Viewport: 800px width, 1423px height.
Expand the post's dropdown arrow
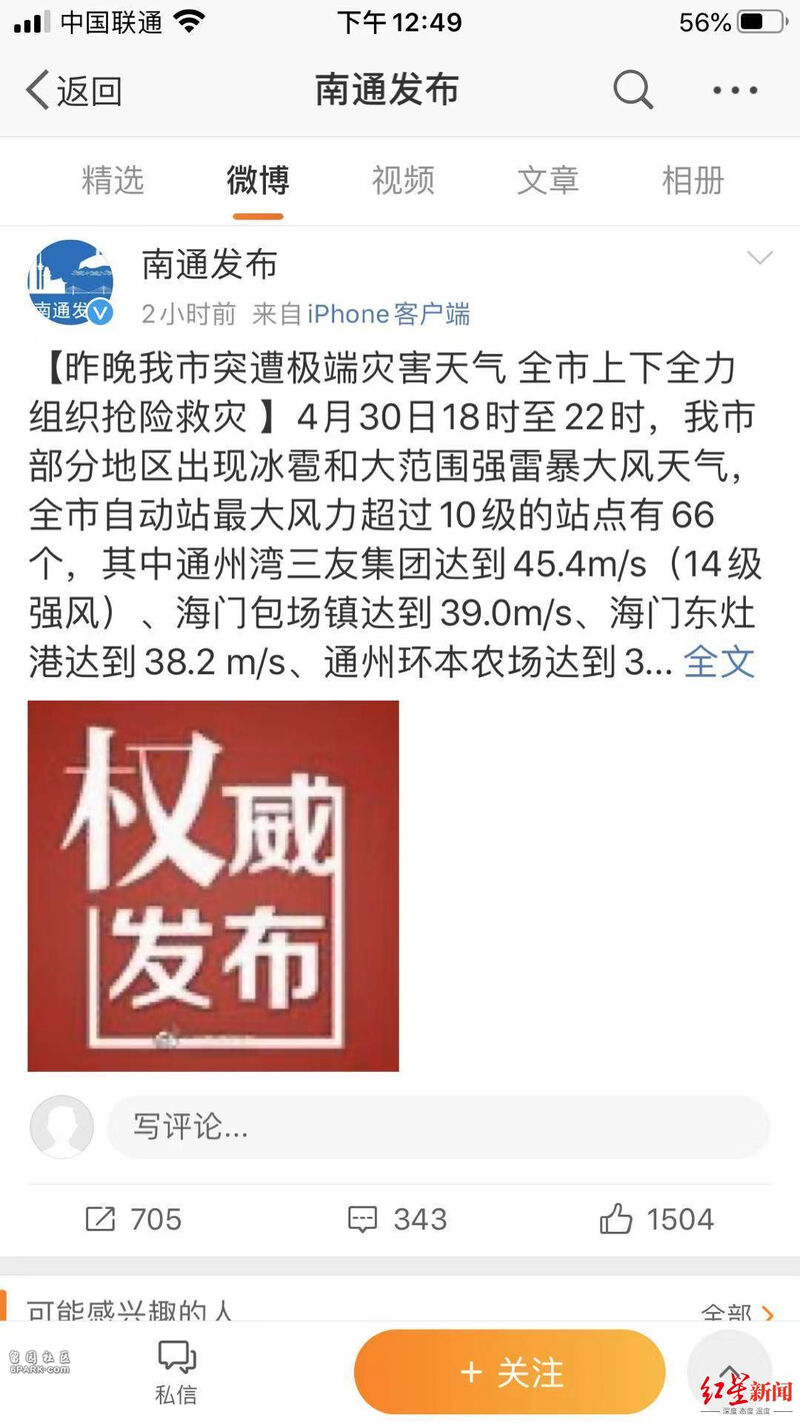click(x=760, y=259)
